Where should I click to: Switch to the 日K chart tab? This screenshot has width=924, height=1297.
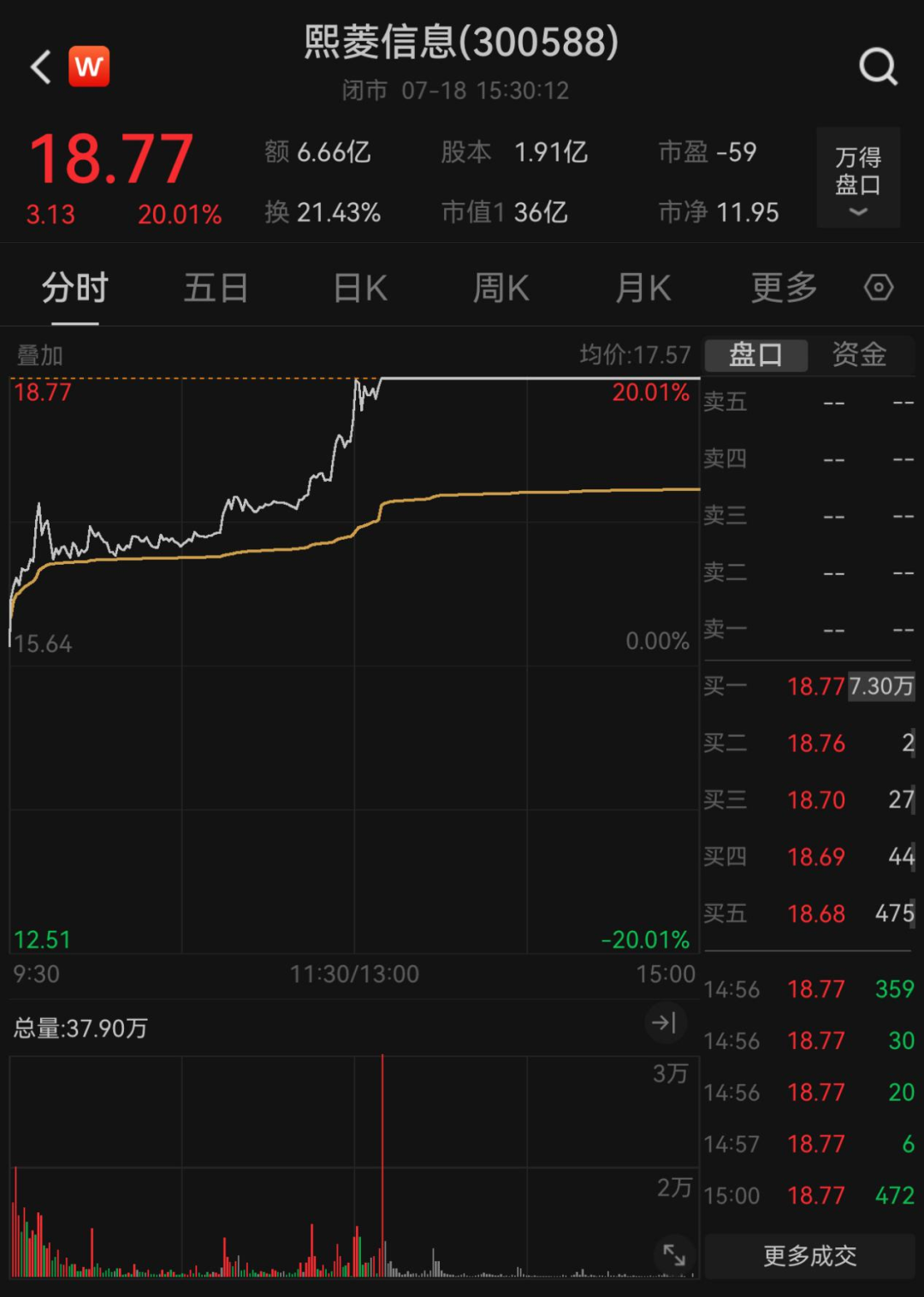[x=360, y=288]
